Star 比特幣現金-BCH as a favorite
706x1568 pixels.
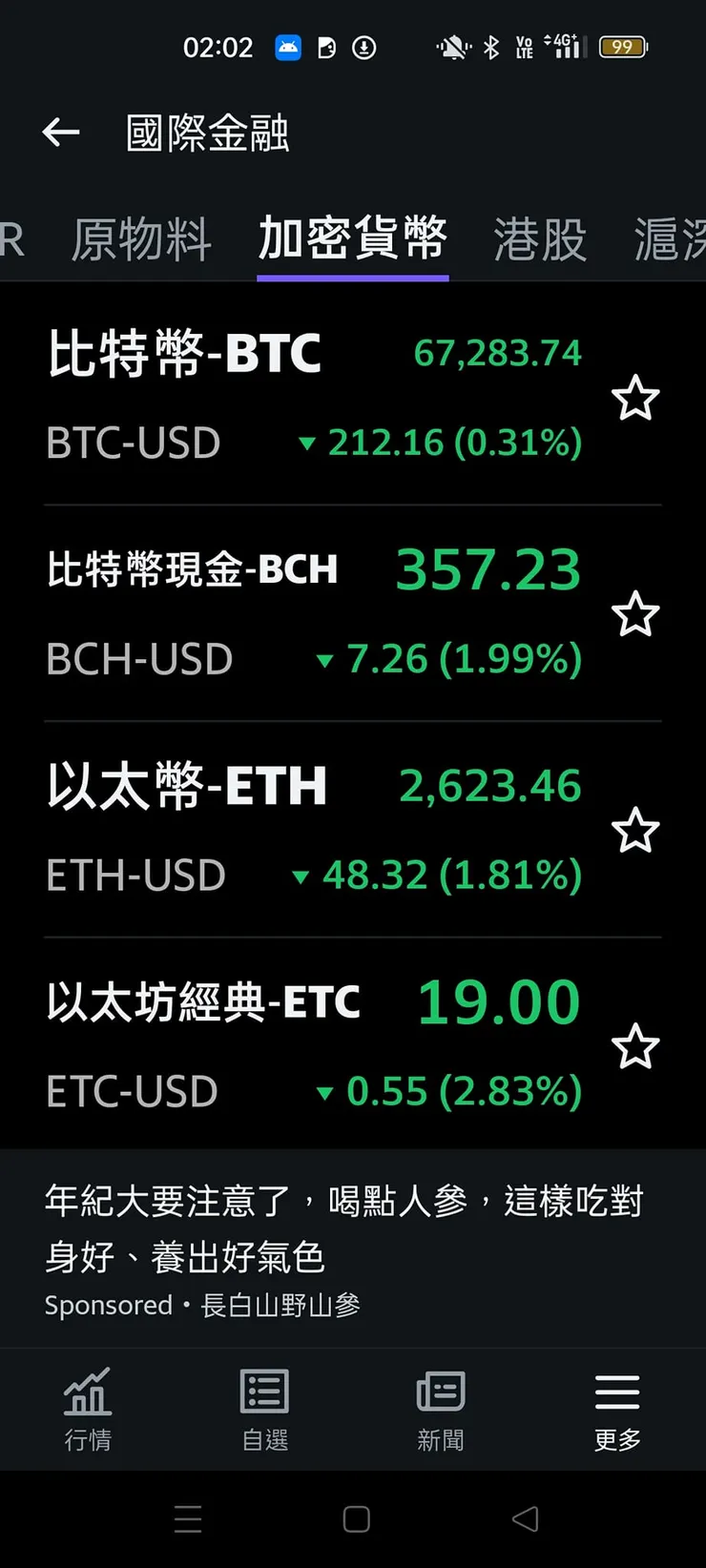coord(635,614)
